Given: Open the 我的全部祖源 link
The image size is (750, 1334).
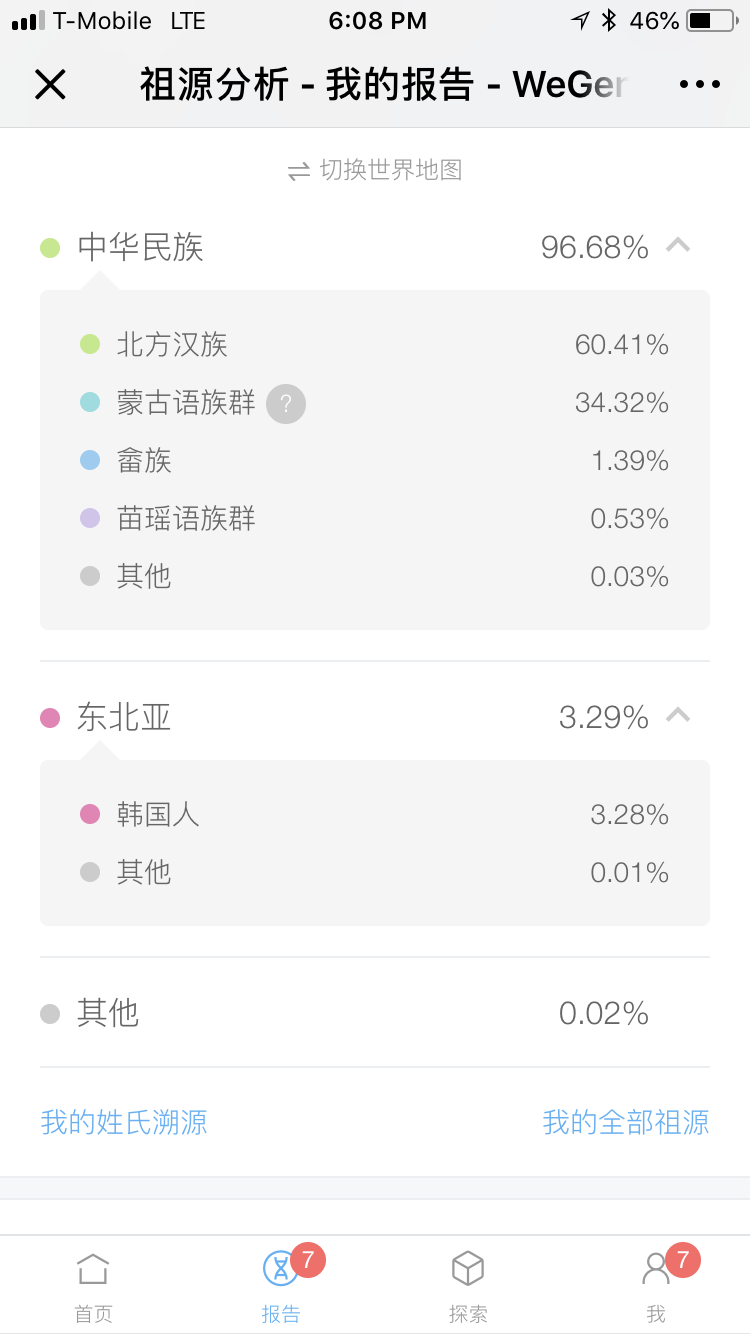Looking at the screenshot, I should click(x=626, y=1122).
